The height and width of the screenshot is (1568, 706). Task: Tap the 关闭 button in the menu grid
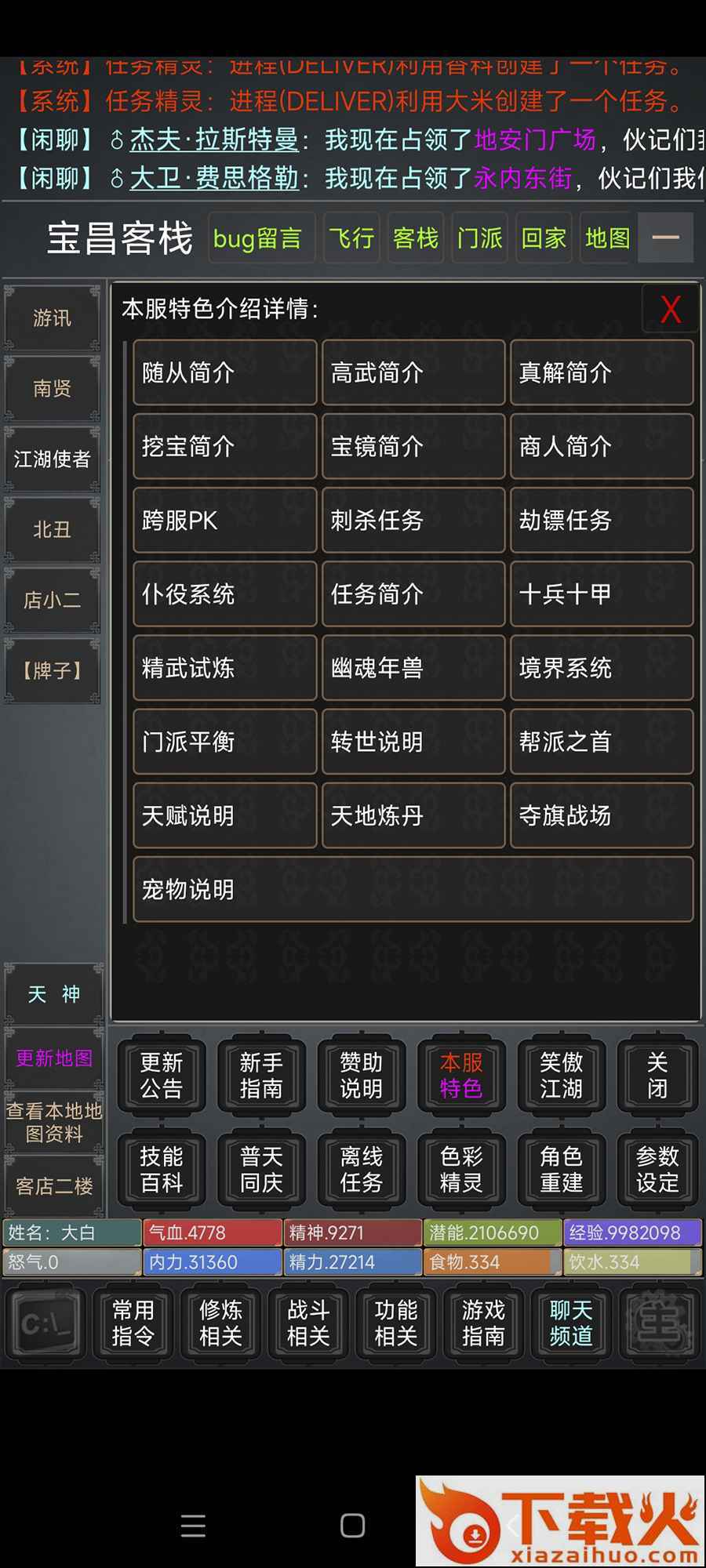(657, 1075)
